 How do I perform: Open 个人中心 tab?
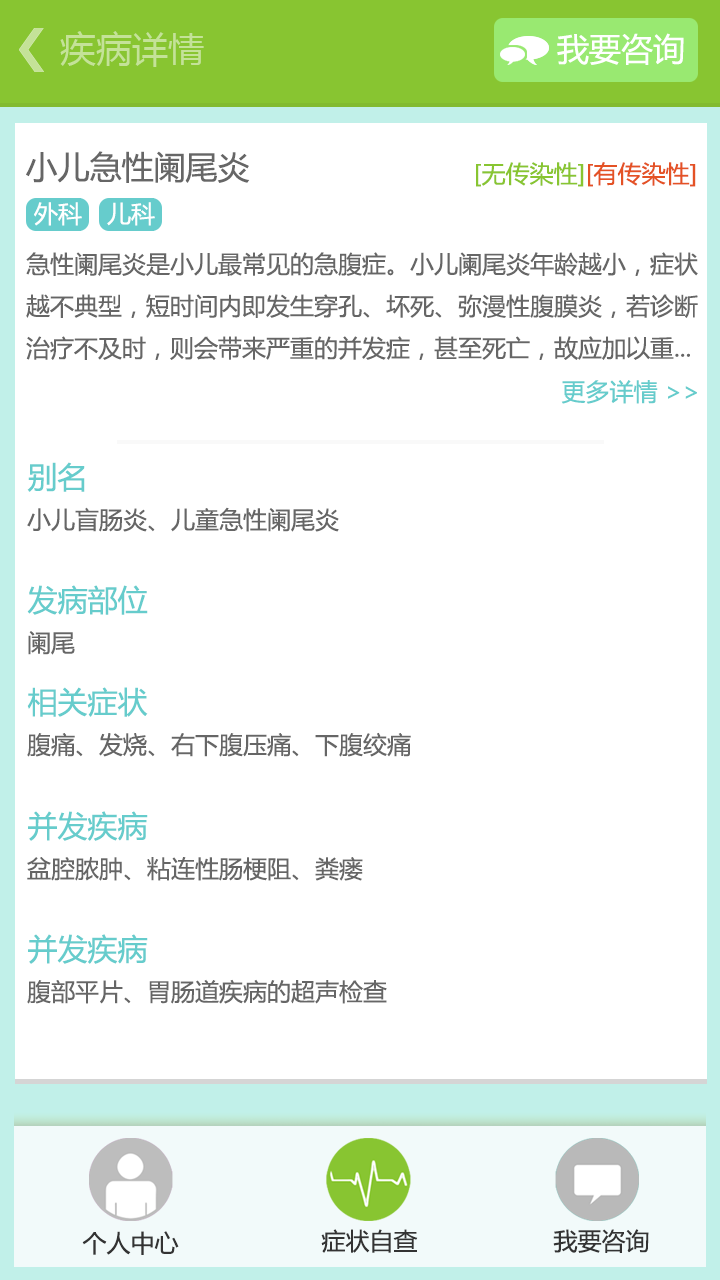pos(131,1196)
